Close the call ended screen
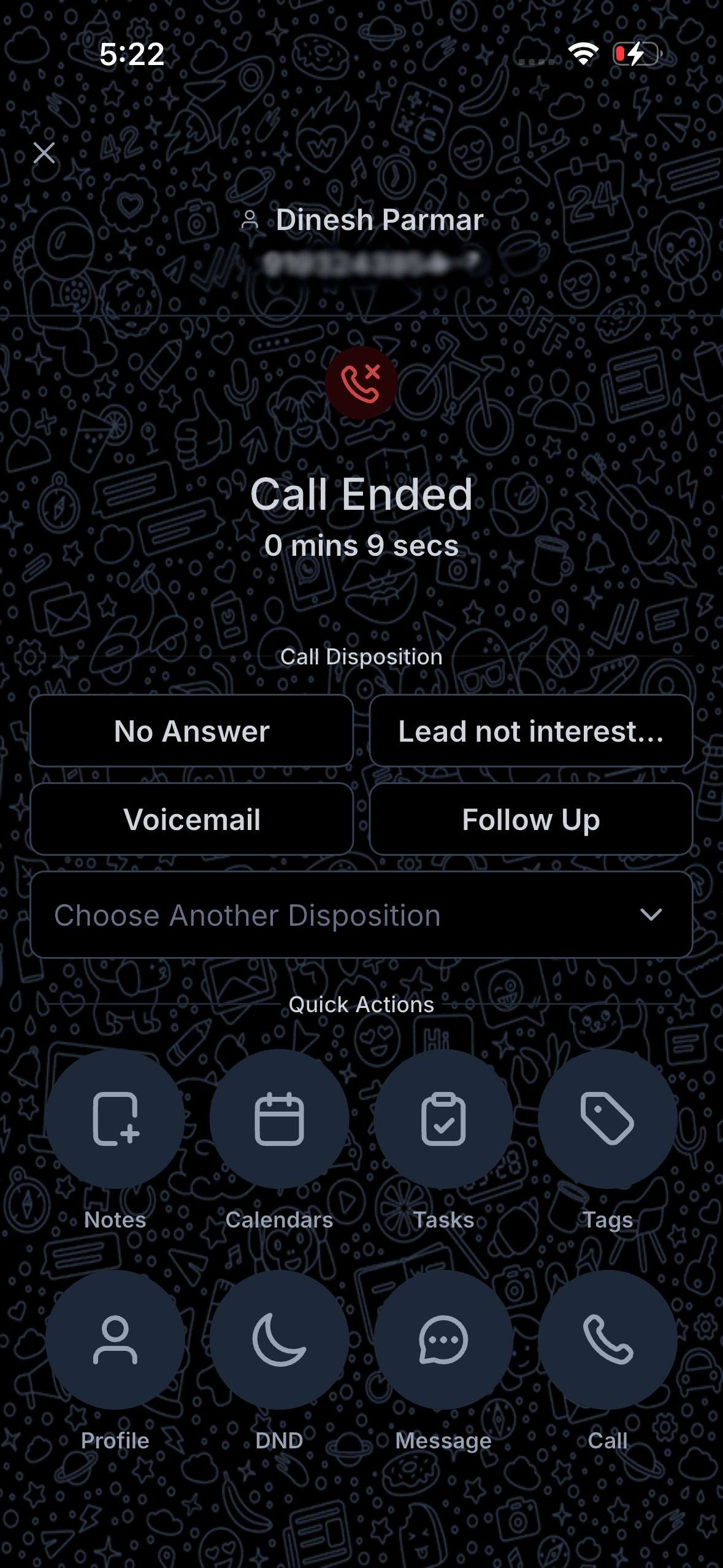This screenshot has width=723, height=1568. [44, 153]
